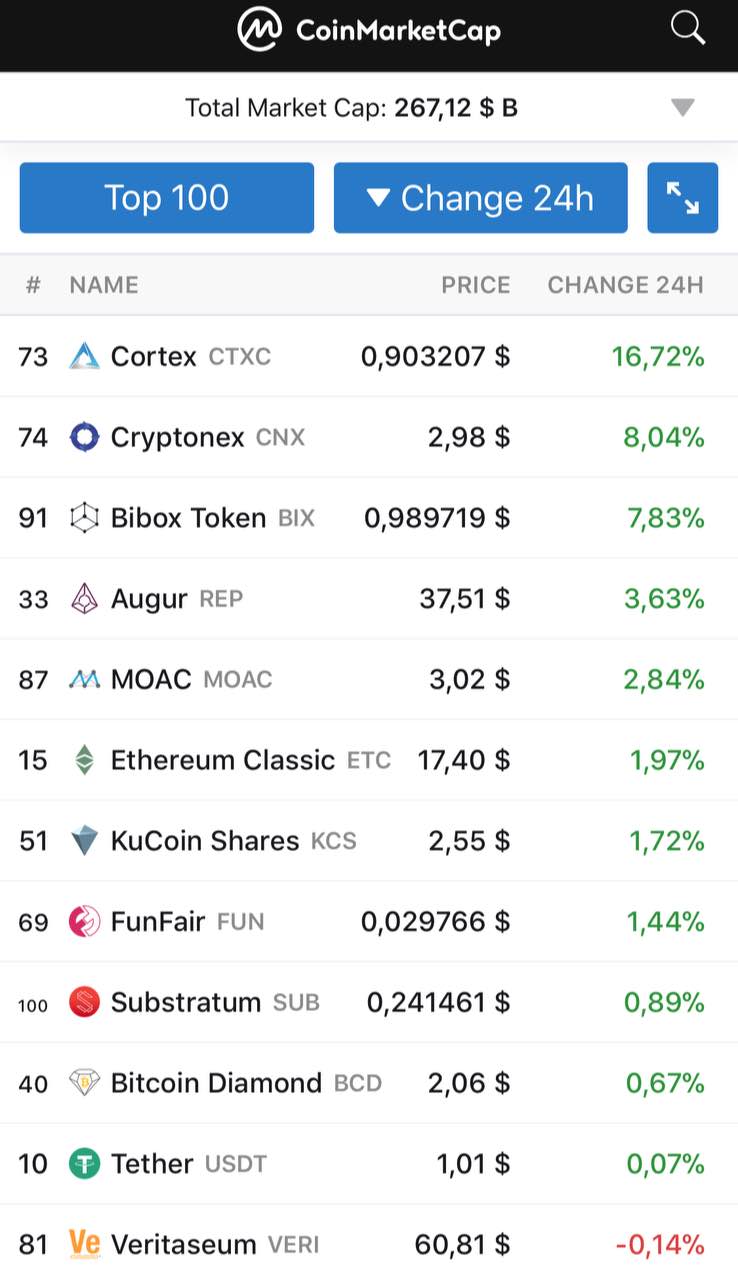Image resolution: width=738 pixels, height=1280 pixels.
Task: Open Substratum SUB details
Action: click(369, 1002)
